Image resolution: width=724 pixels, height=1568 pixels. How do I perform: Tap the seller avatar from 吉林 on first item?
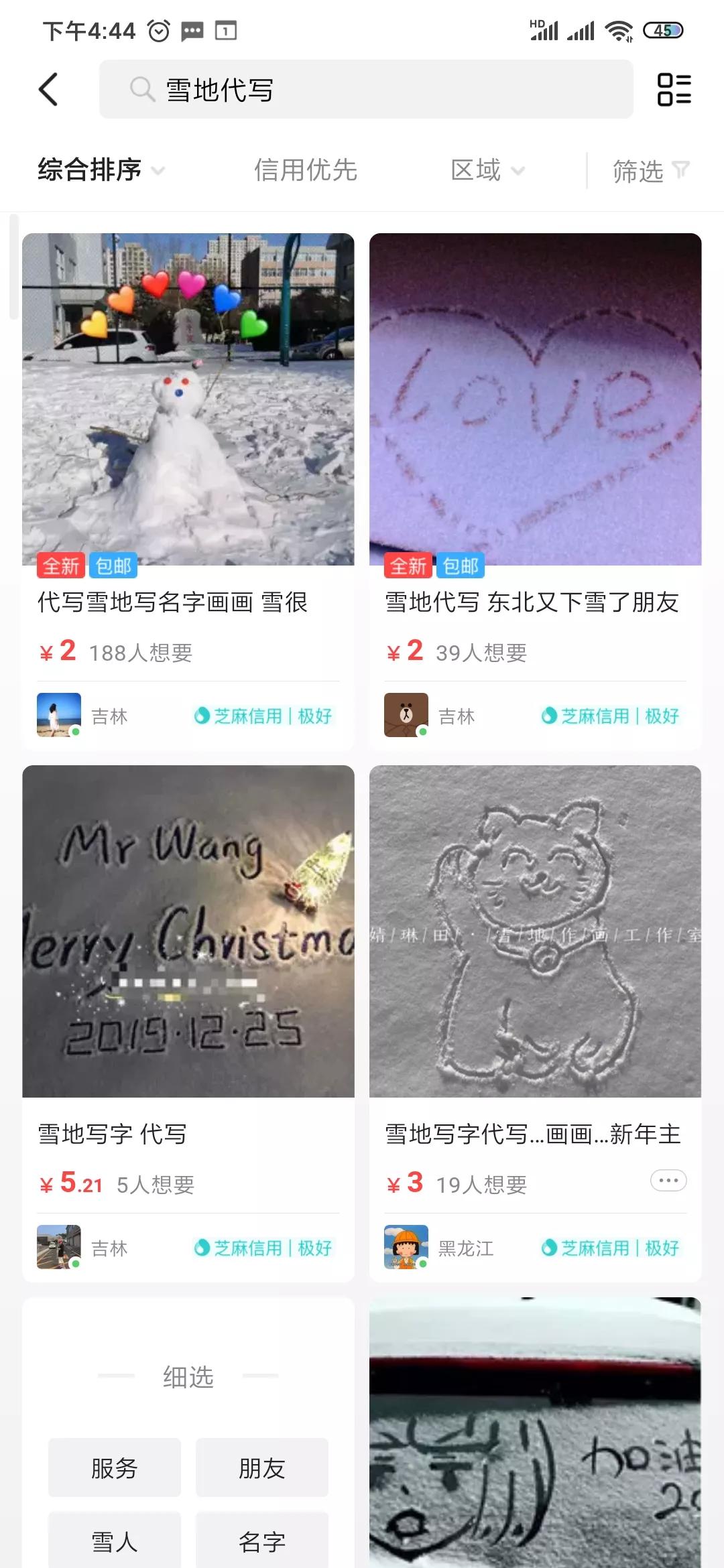(x=59, y=715)
